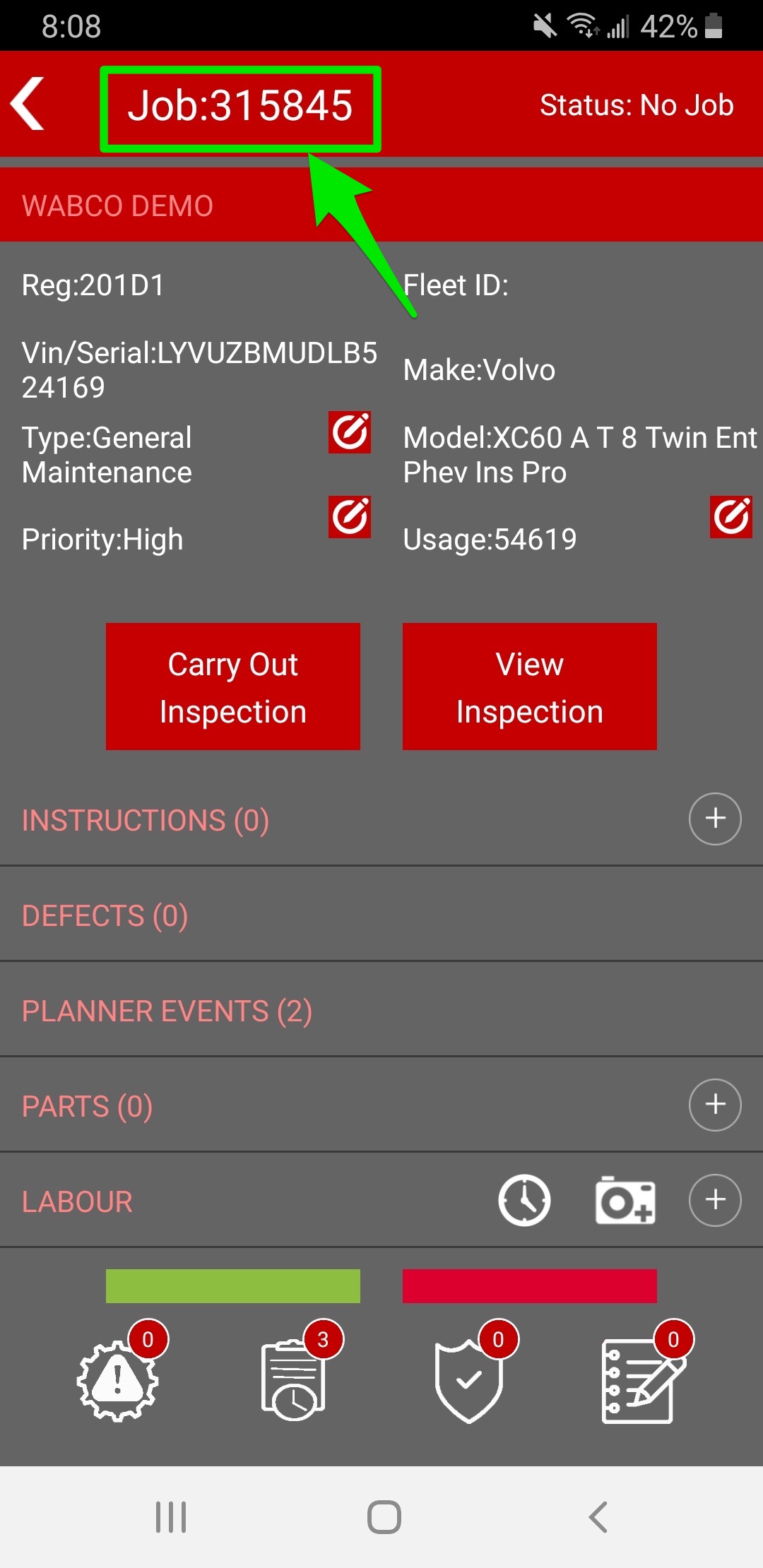Add a labour entry
The height and width of the screenshot is (1568, 763).
pos(715,1200)
